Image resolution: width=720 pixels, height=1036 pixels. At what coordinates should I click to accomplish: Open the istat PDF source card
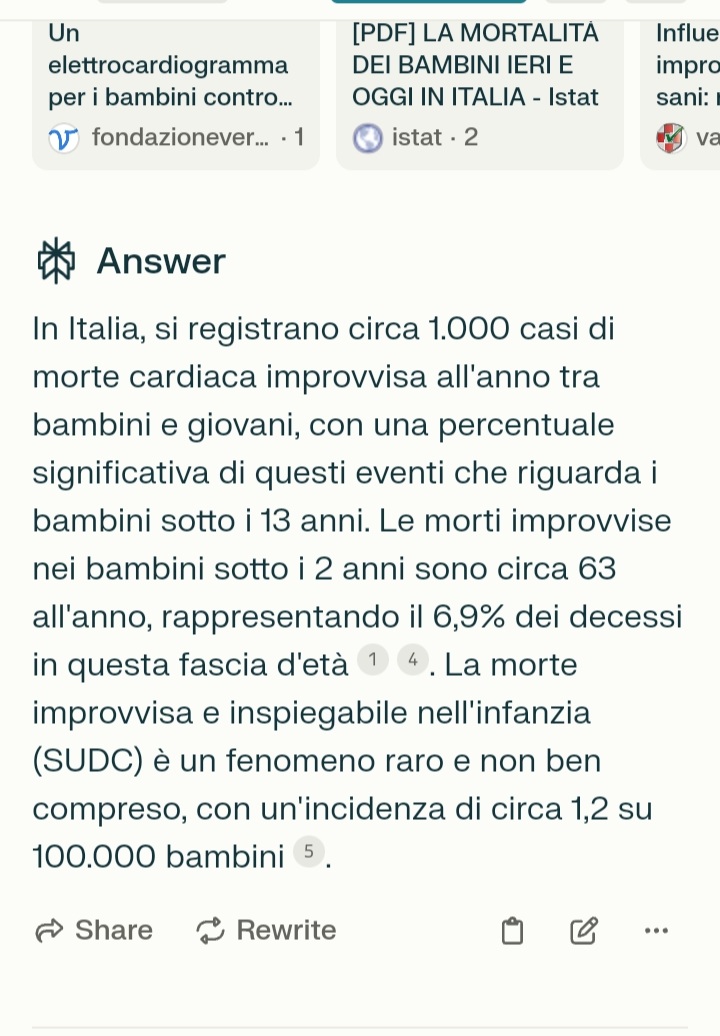[x=479, y=90]
